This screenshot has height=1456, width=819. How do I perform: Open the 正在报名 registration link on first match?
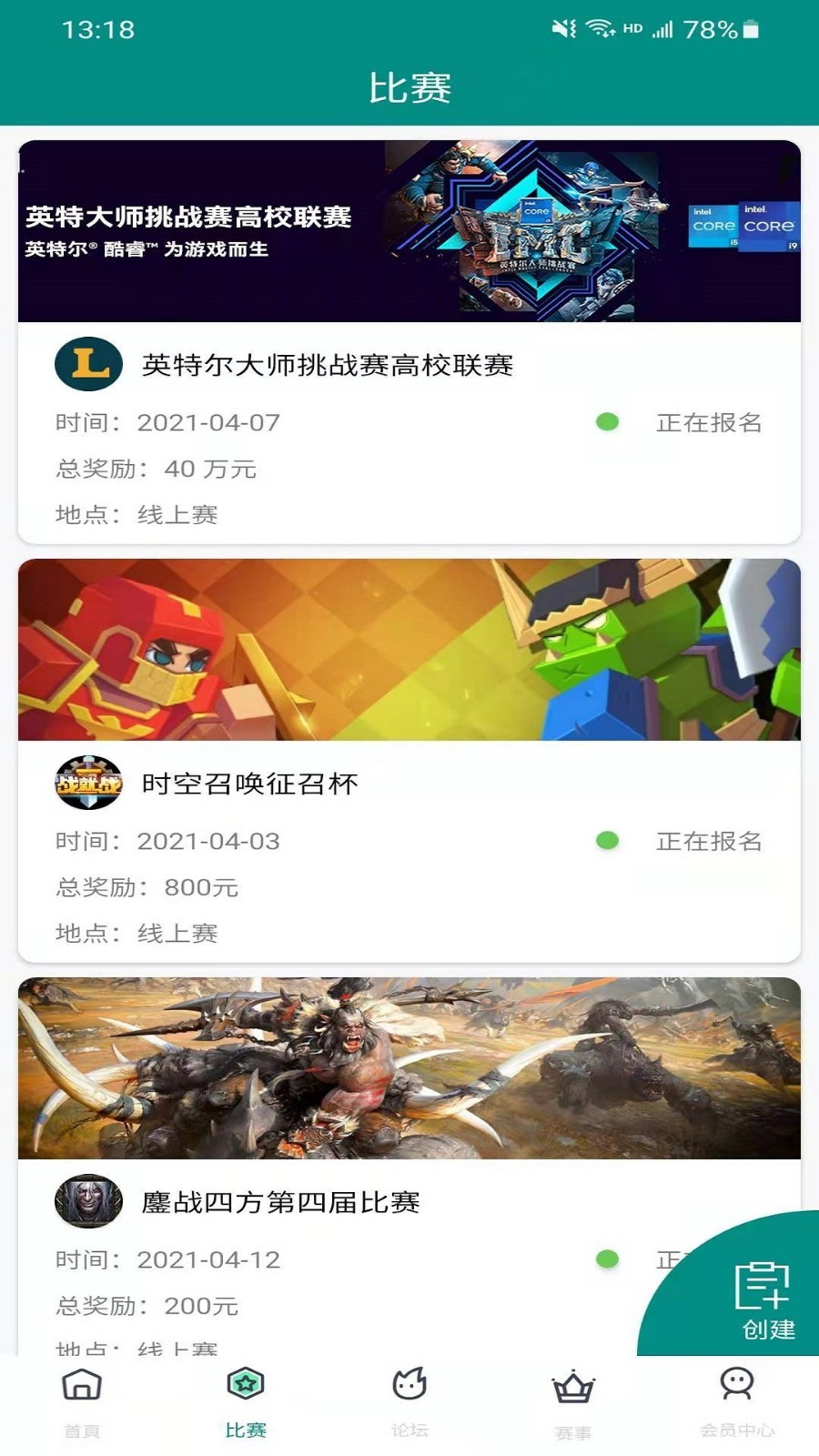click(710, 420)
